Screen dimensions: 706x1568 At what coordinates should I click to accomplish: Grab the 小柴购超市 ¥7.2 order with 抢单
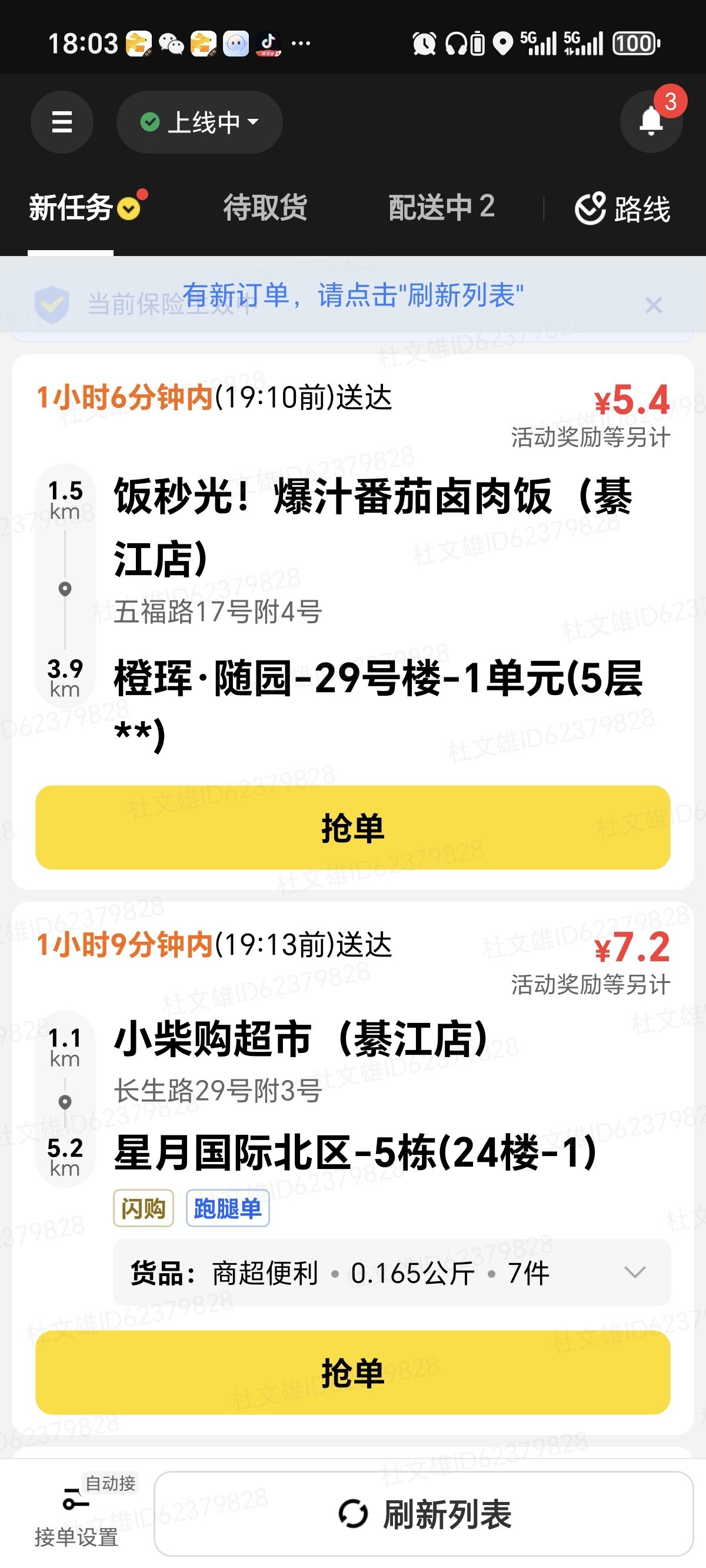coord(352,1373)
